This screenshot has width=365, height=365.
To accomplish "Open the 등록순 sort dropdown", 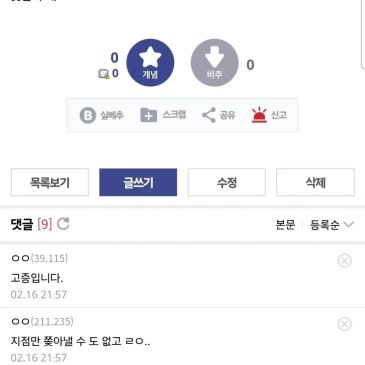I will click(332, 225).
